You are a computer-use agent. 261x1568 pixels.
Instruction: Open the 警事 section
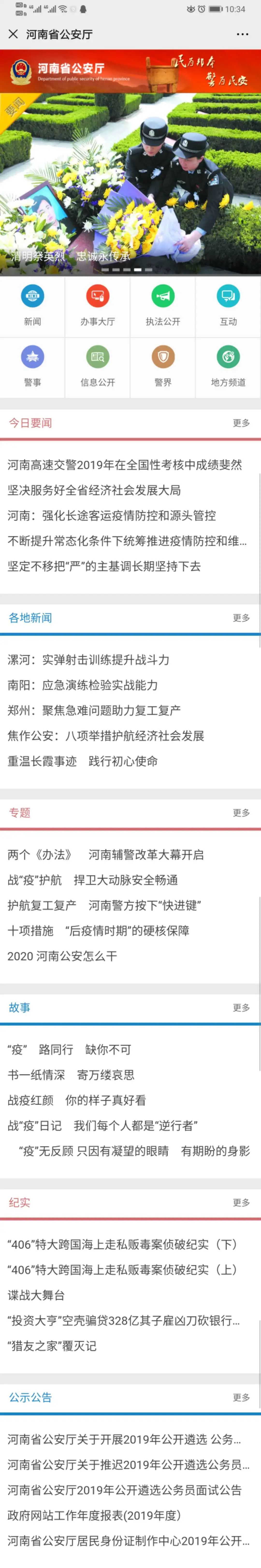click(x=32, y=367)
